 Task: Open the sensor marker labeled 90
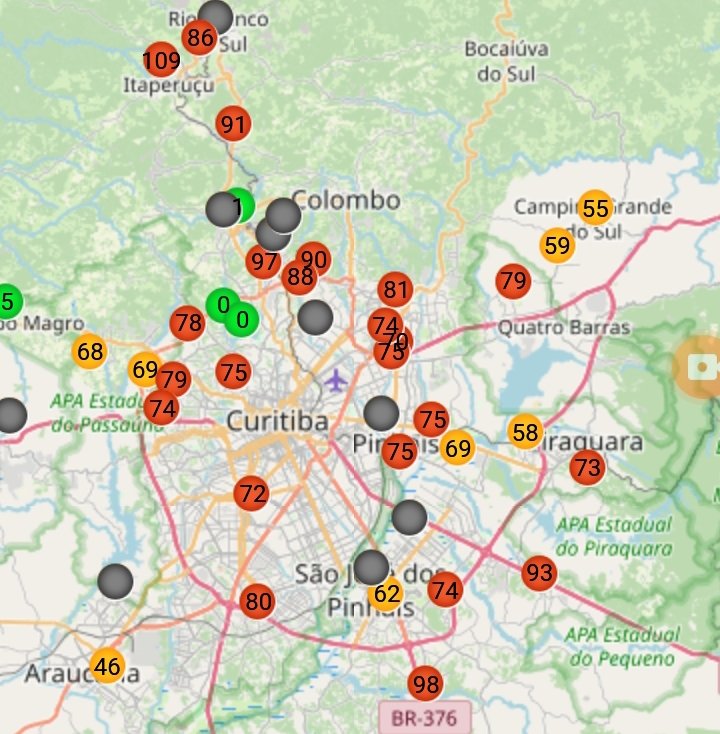(x=313, y=260)
